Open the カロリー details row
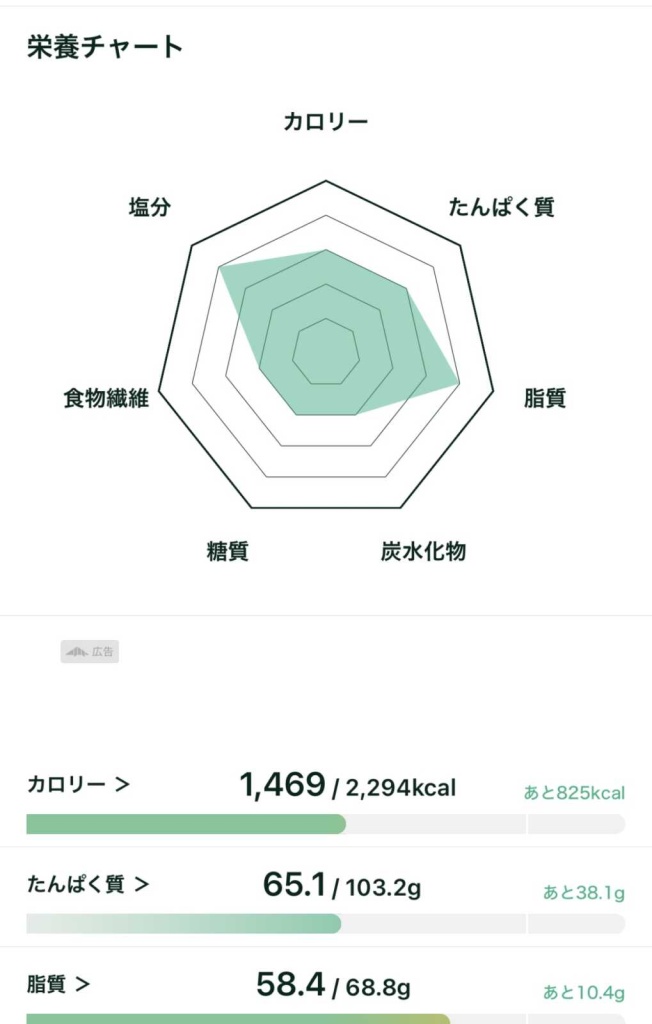 (79, 785)
